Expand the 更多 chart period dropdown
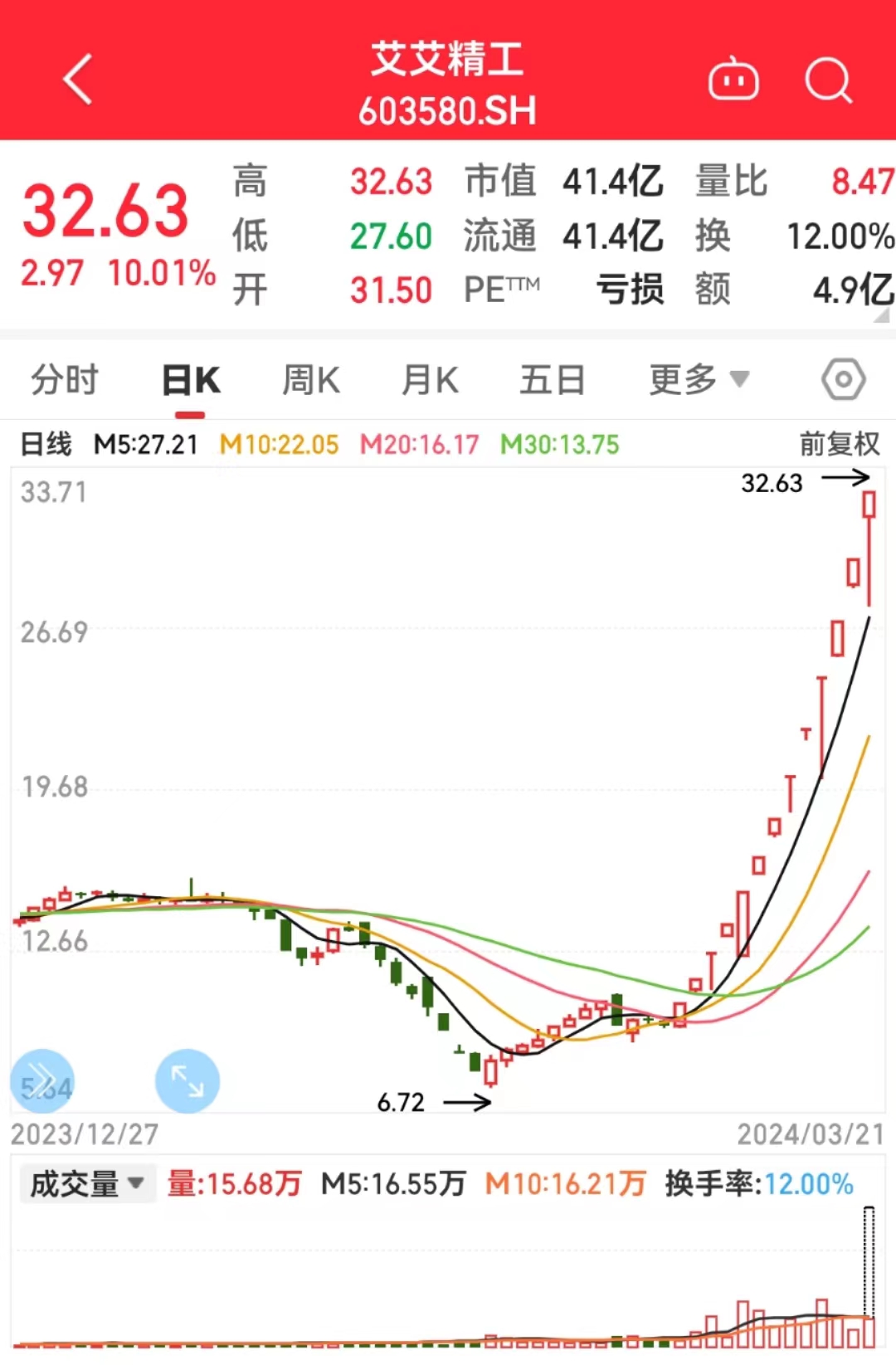Image resolution: width=896 pixels, height=1365 pixels. (699, 380)
